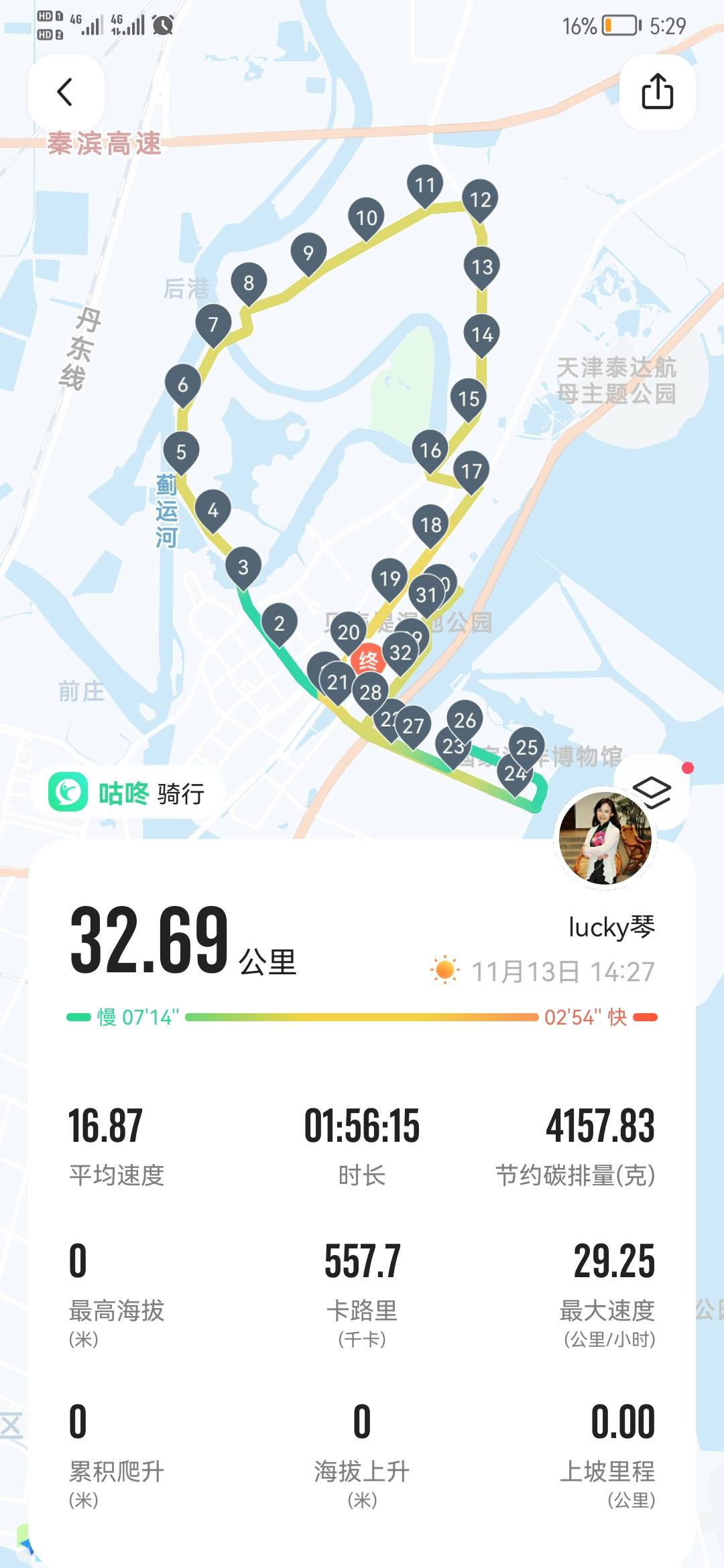Tap the pace gradient bar between 慢 and 快
Viewport: 724px width, 1568px height.
[362, 1016]
